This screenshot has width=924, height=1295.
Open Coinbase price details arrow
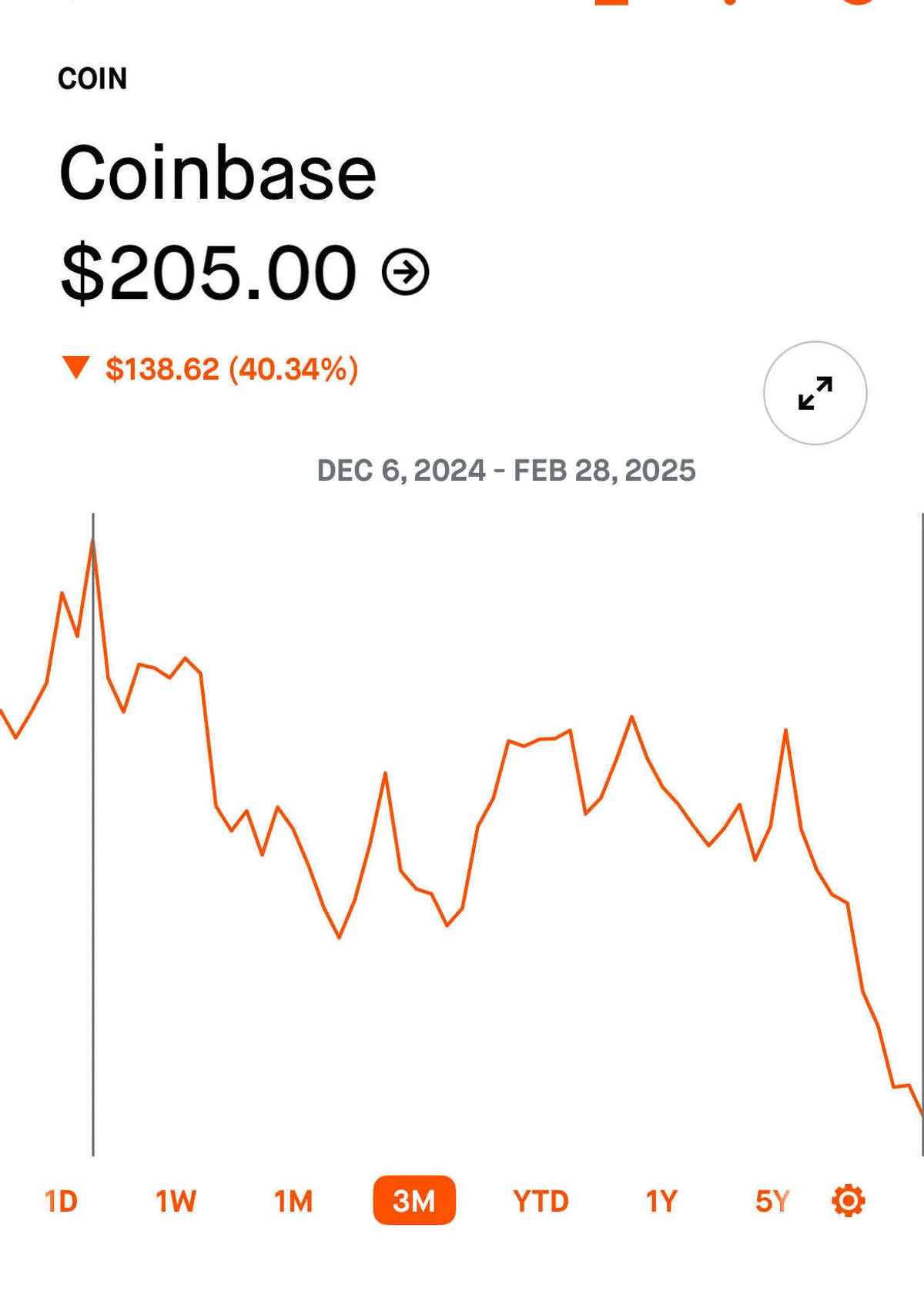click(405, 272)
